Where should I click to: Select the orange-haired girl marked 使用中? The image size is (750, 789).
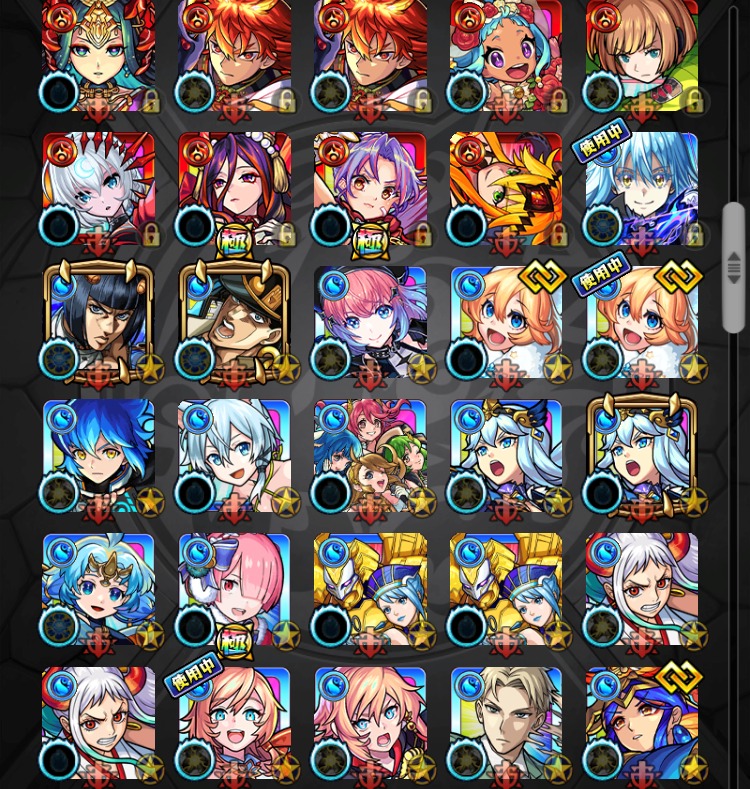(x=642, y=324)
